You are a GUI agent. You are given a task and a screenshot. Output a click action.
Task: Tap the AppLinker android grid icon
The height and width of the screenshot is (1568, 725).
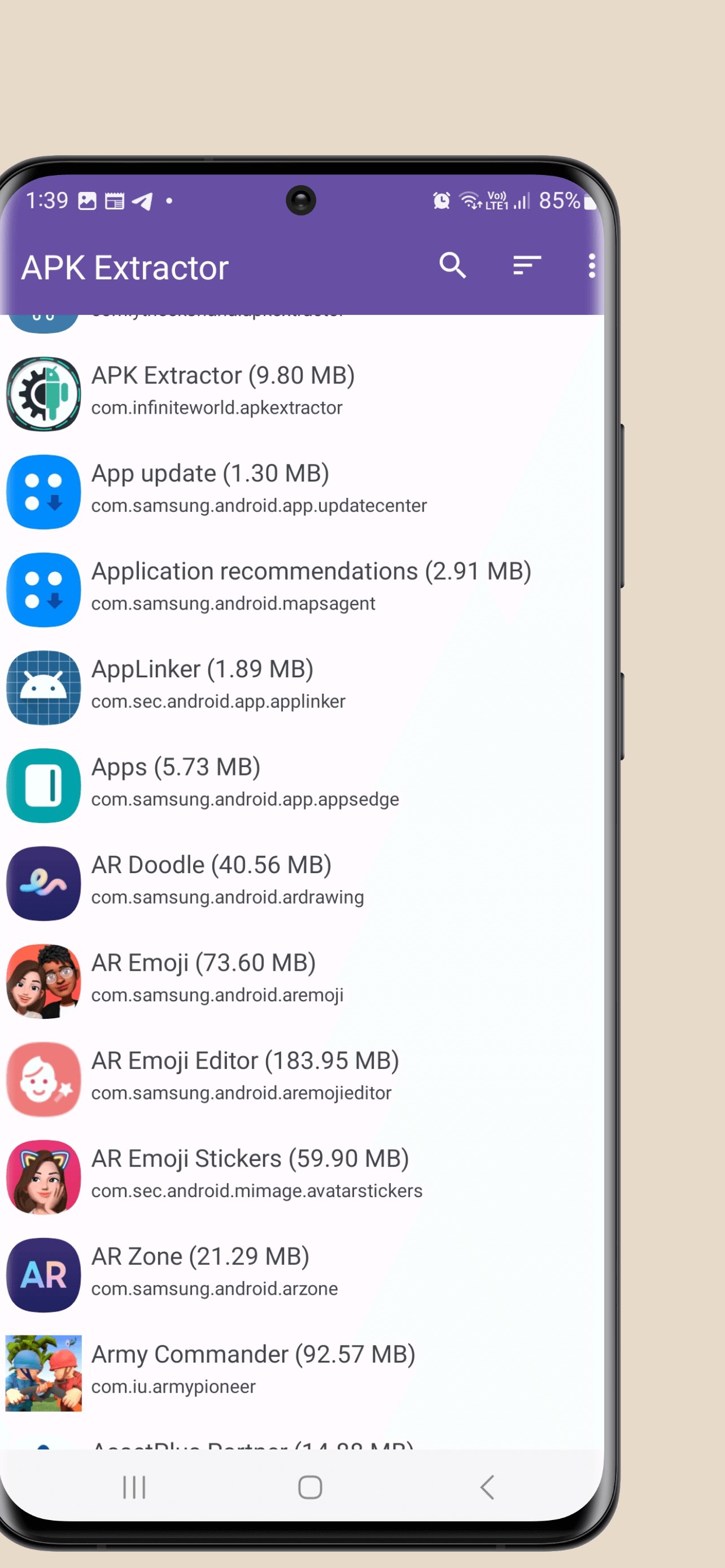coord(43,687)
